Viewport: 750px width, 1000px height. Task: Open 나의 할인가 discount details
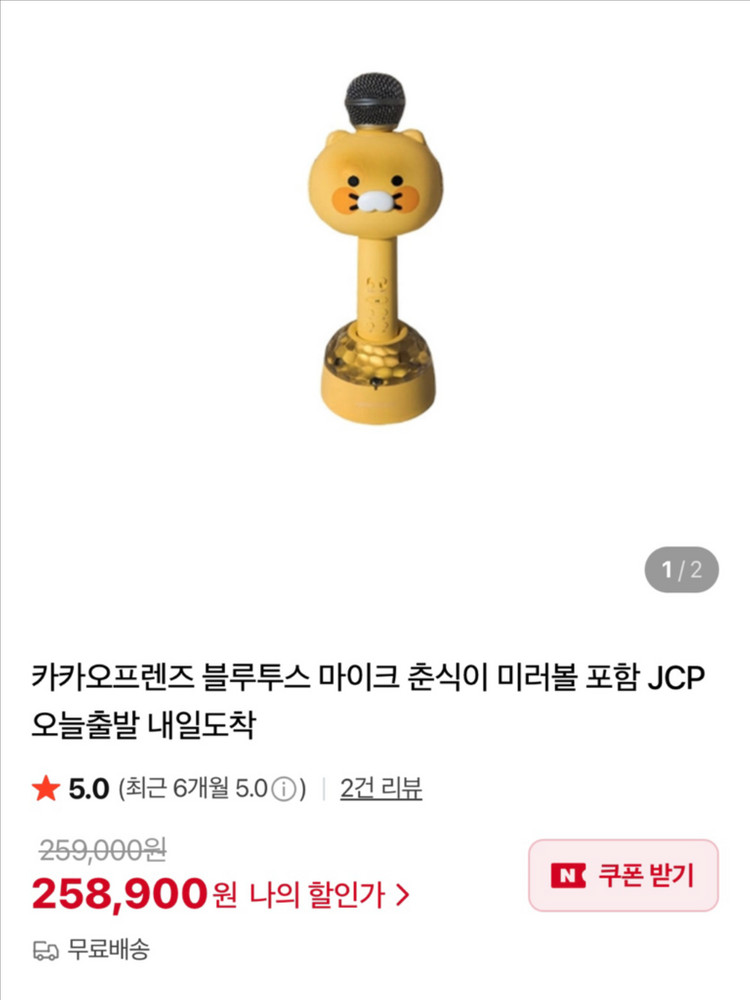(x=330, y=894)
